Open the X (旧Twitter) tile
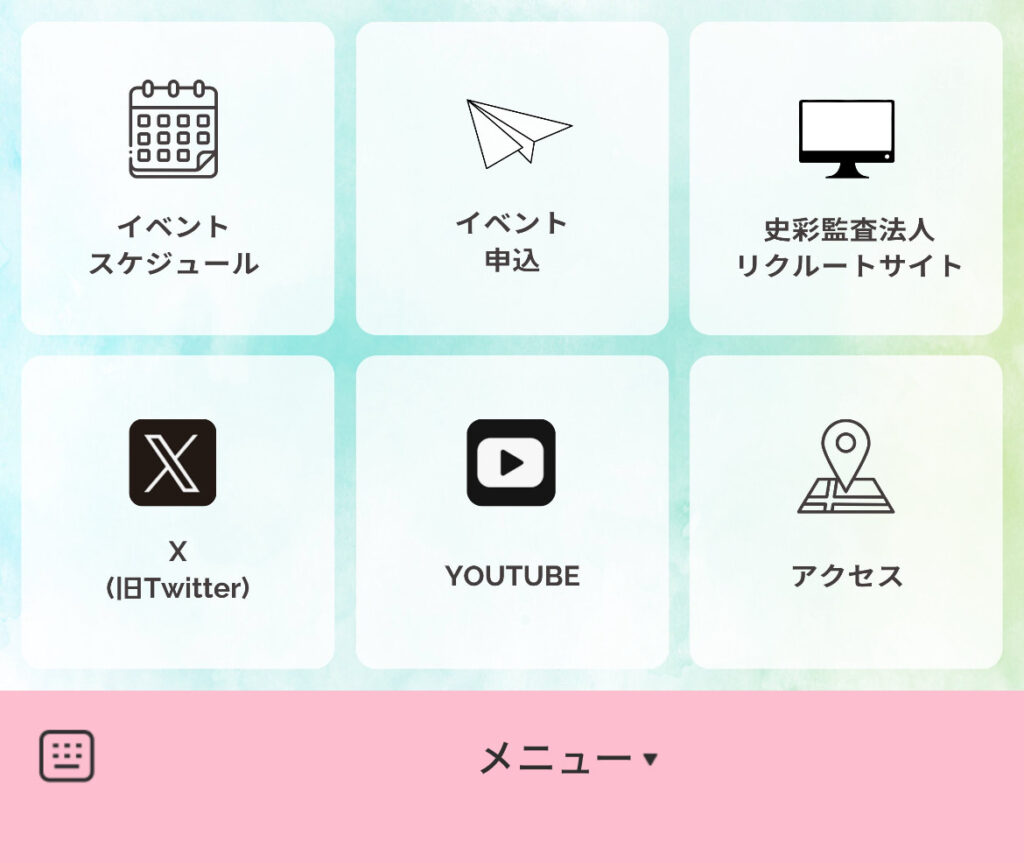 pyautogui.click(x=177, y=512)
